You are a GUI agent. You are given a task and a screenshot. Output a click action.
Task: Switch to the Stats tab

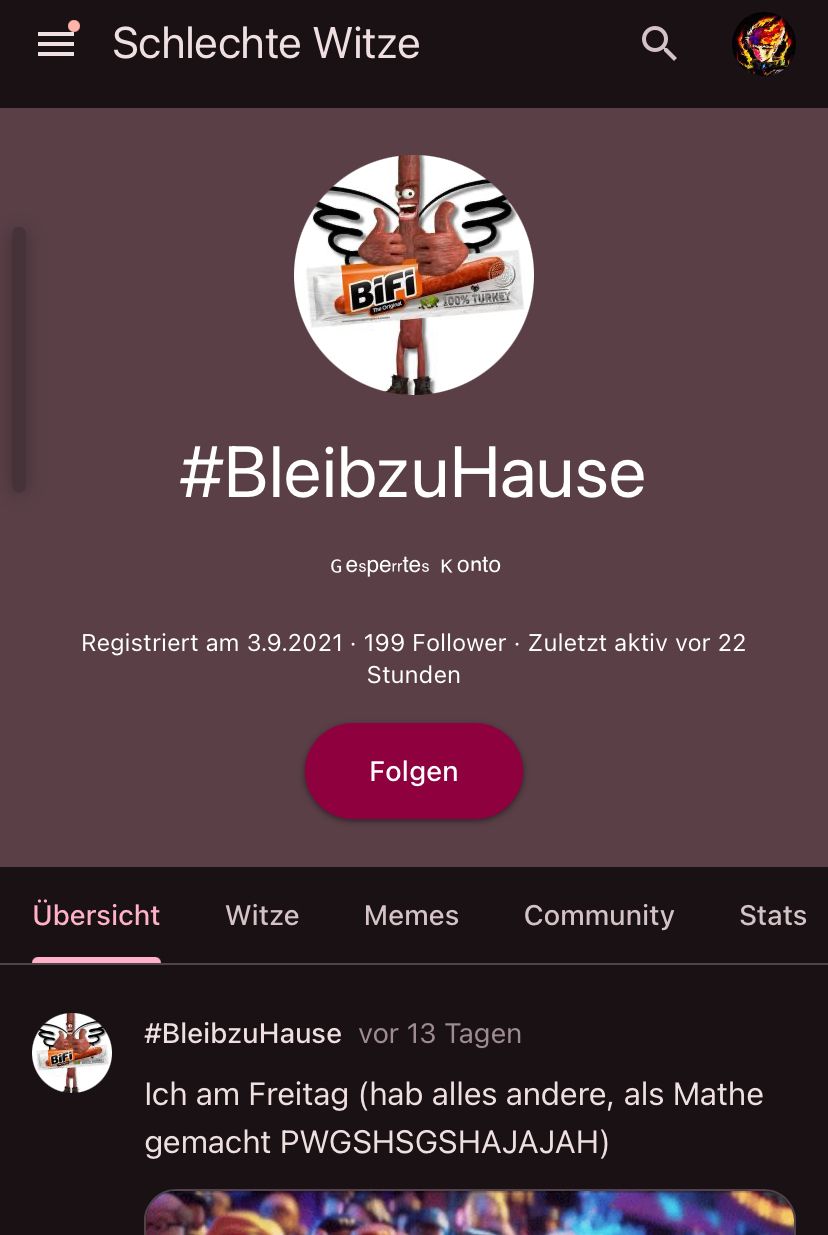tap(772, 915)
